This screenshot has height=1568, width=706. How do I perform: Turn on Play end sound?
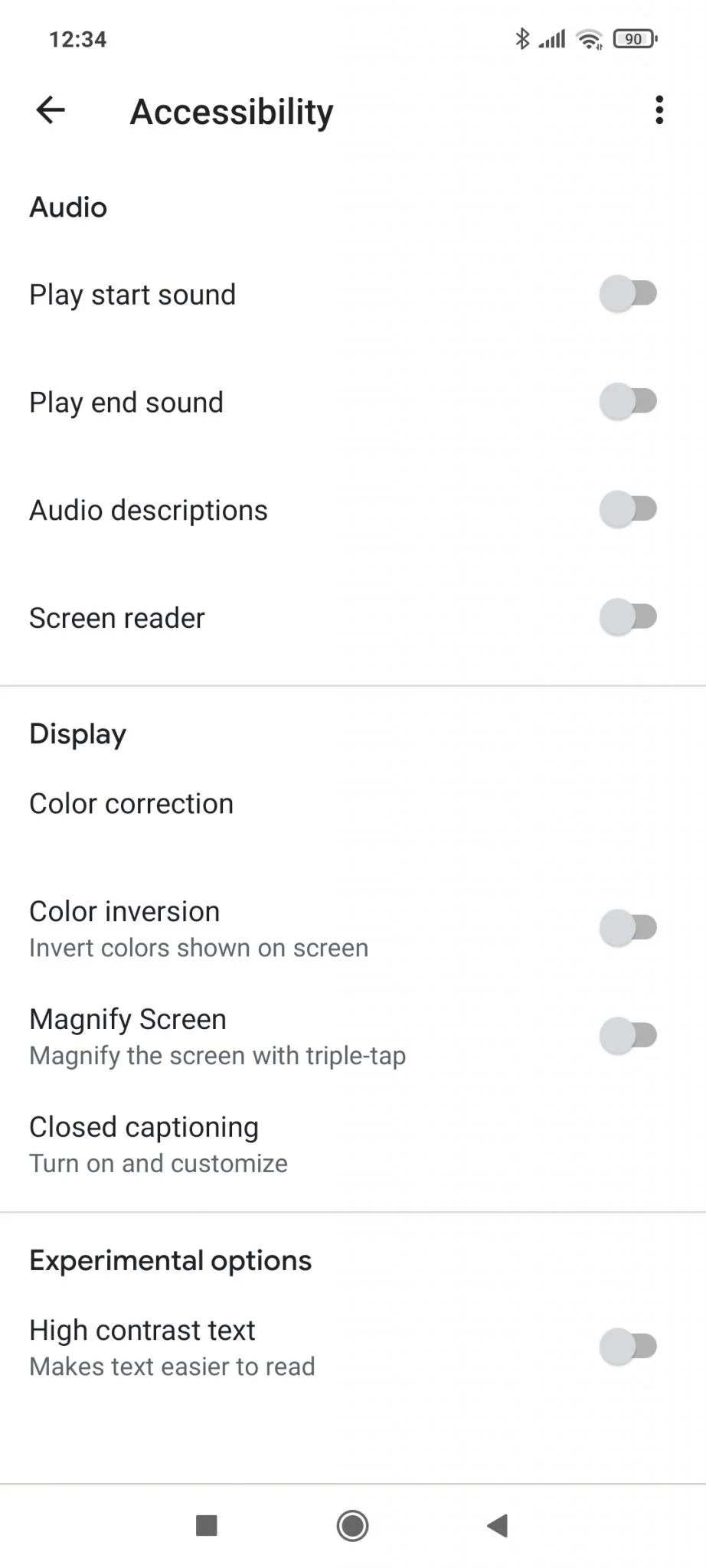(x=628, y=402)
